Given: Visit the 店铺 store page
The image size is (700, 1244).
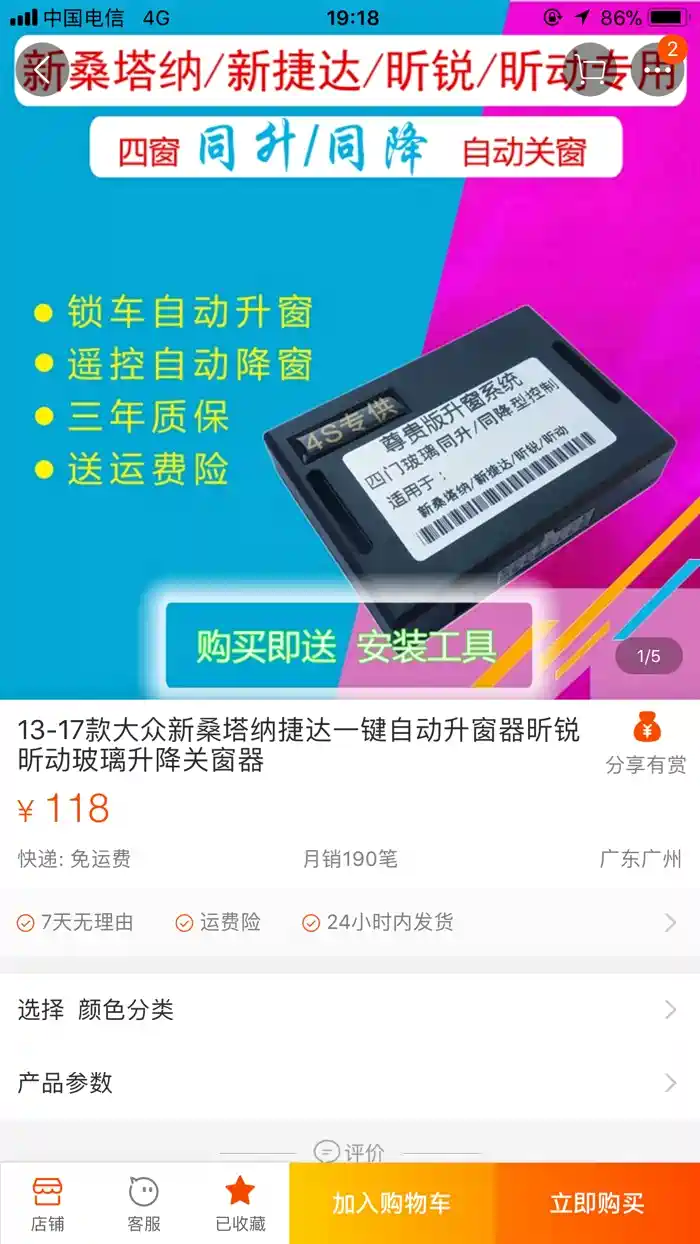Looking at the screenshot, I should click(x=47, y=1203).
